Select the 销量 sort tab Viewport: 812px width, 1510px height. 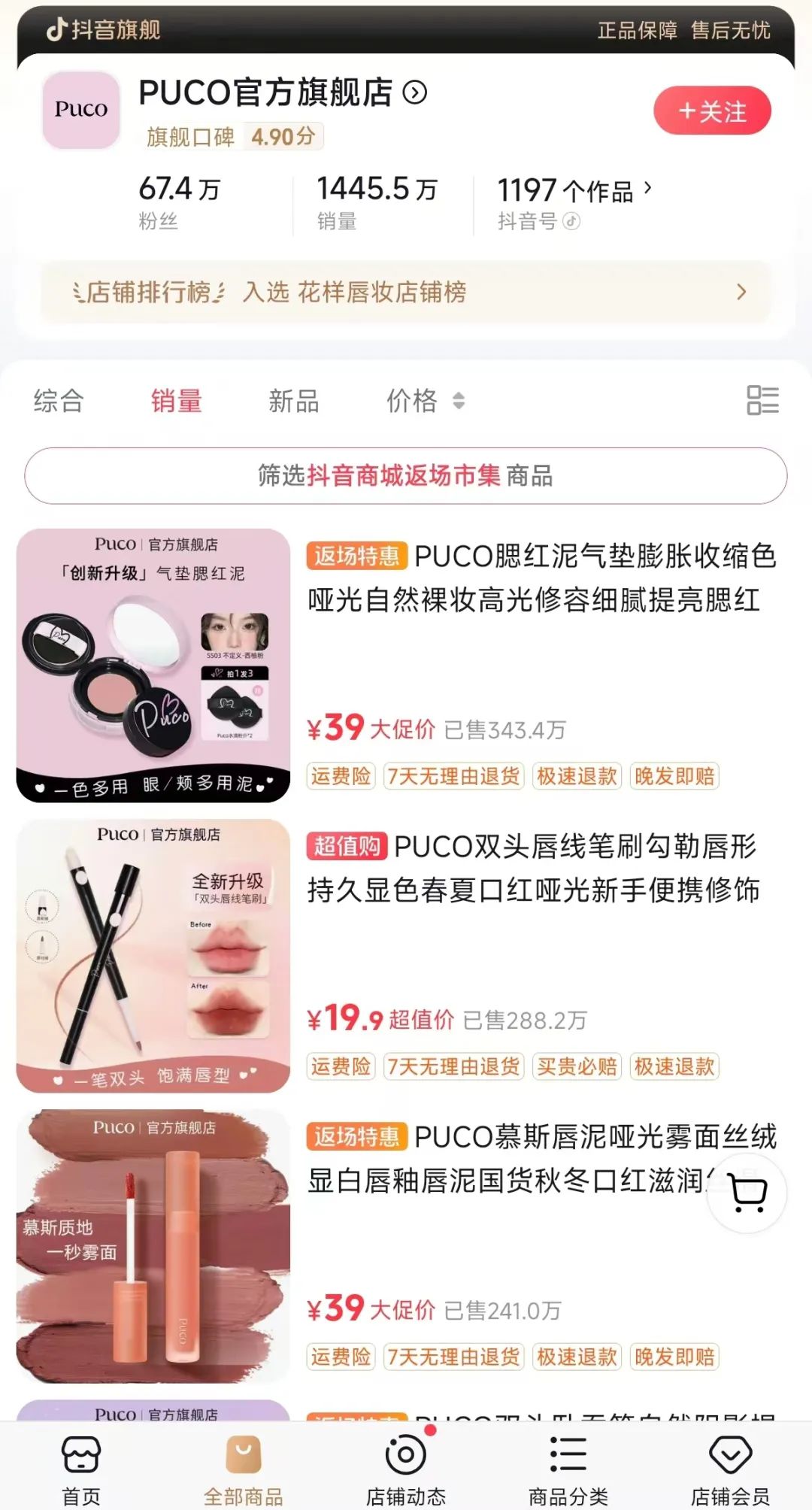pos(176,401)
